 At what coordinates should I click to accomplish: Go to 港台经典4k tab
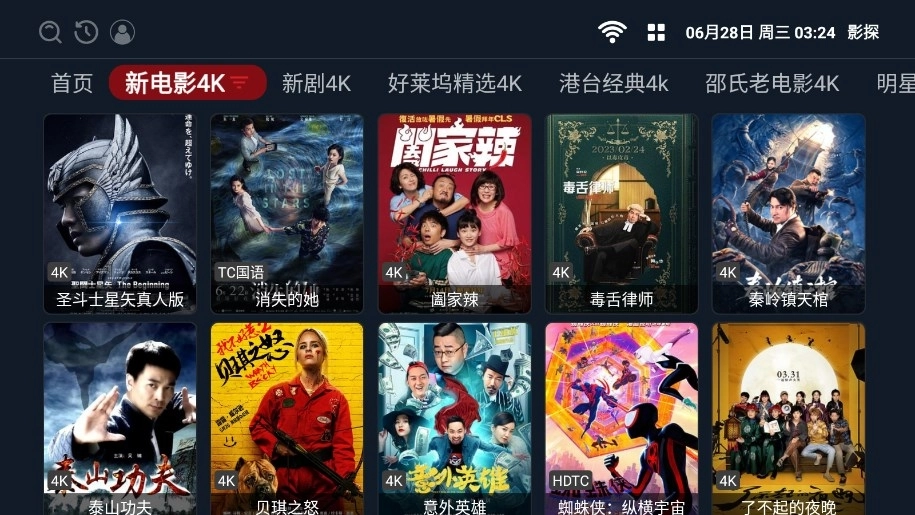click(x=613, y=83)
